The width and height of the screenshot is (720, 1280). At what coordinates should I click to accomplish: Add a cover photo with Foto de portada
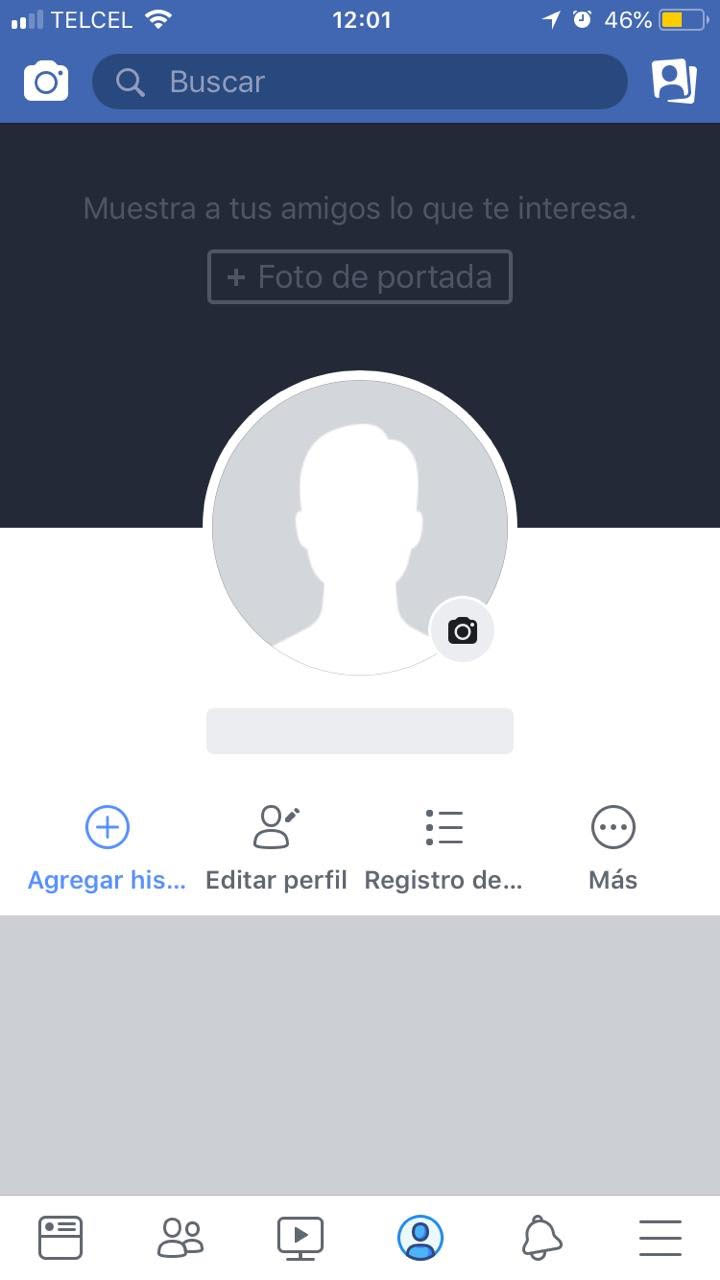[x=360, y=277]
